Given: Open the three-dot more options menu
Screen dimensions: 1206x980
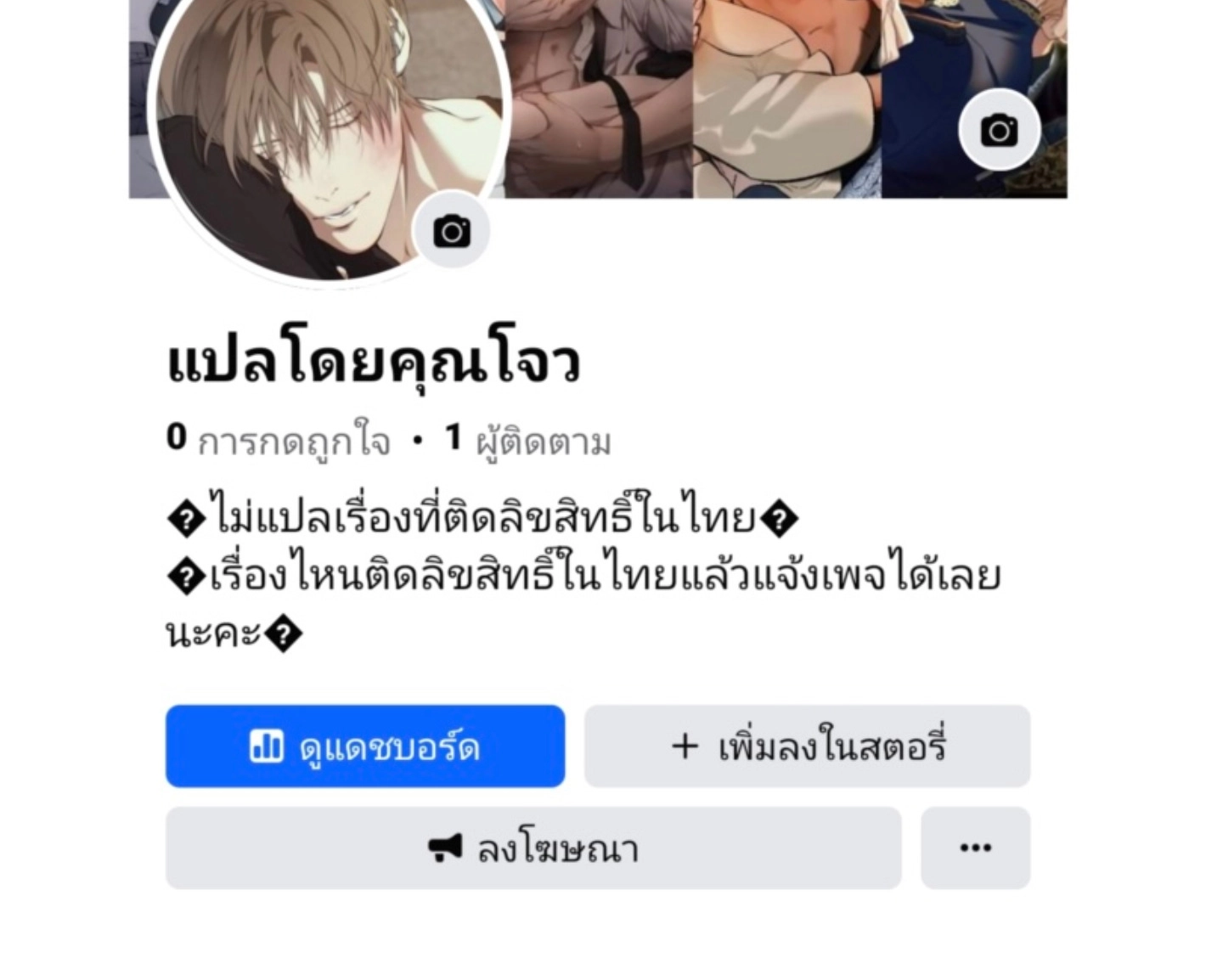Looking at the screenshot, I should (x=975, y=848).
